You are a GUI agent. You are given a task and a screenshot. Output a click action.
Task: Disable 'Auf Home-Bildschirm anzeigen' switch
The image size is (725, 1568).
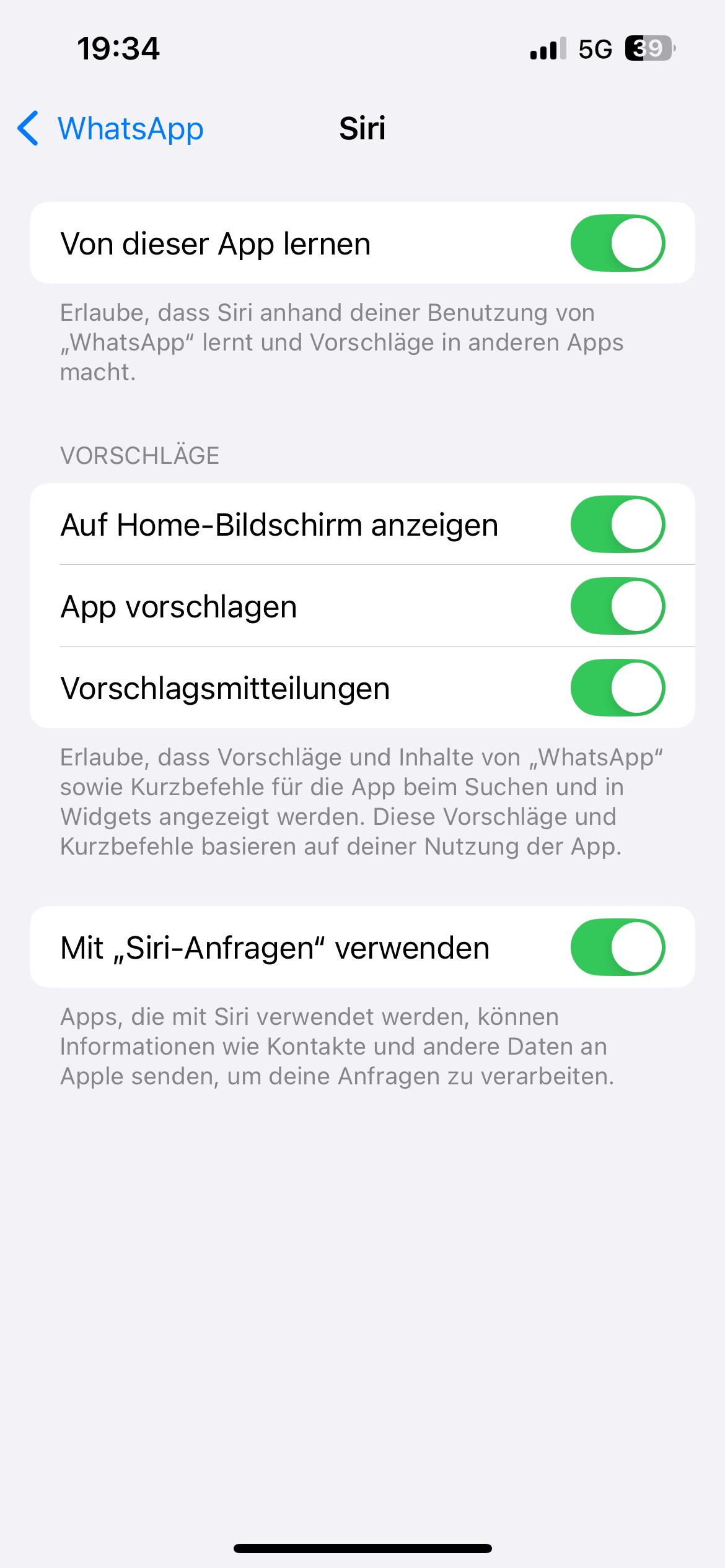coord(617,525)
